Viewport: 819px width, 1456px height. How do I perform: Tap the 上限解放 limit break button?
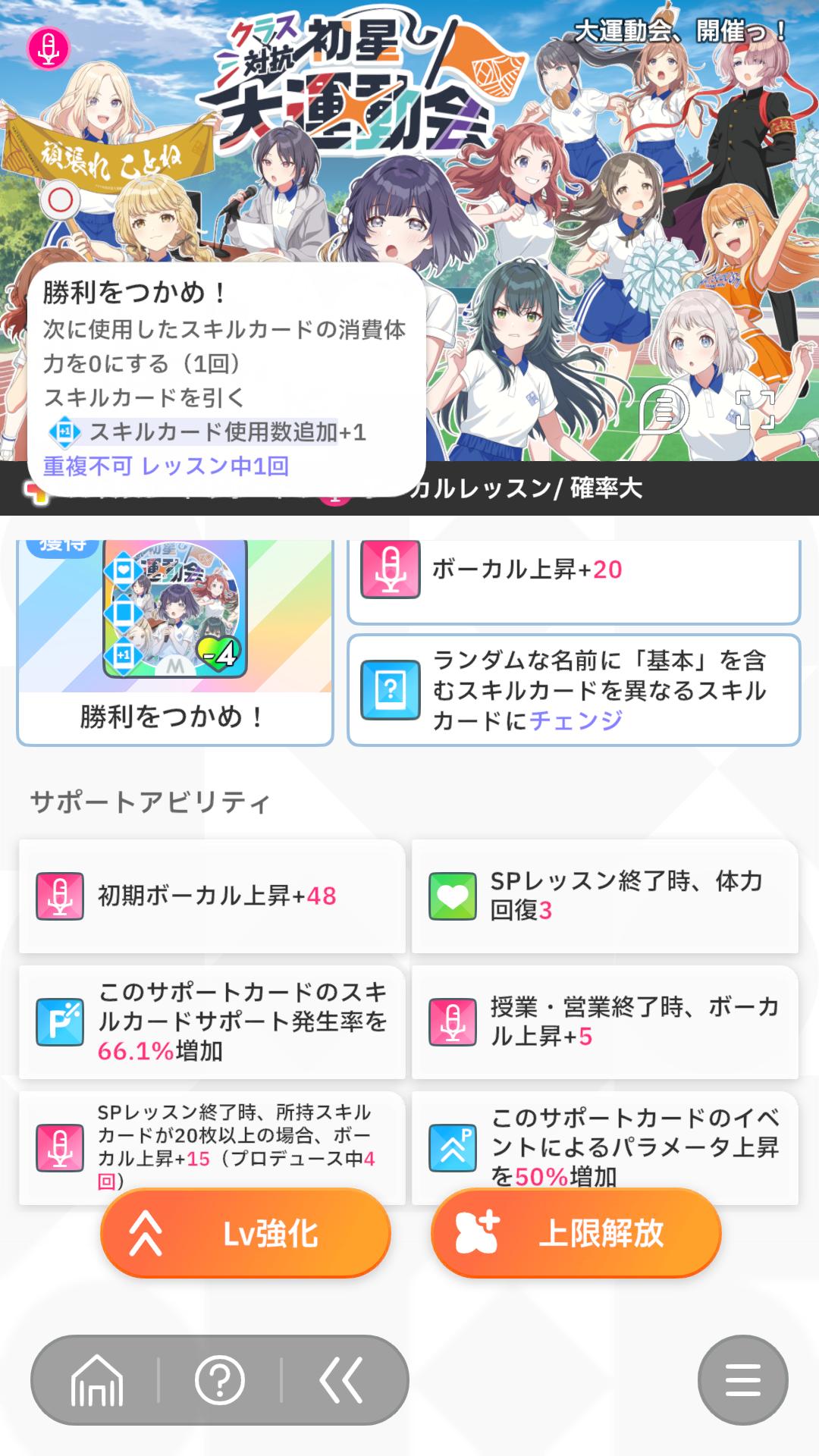[576, 1233]
